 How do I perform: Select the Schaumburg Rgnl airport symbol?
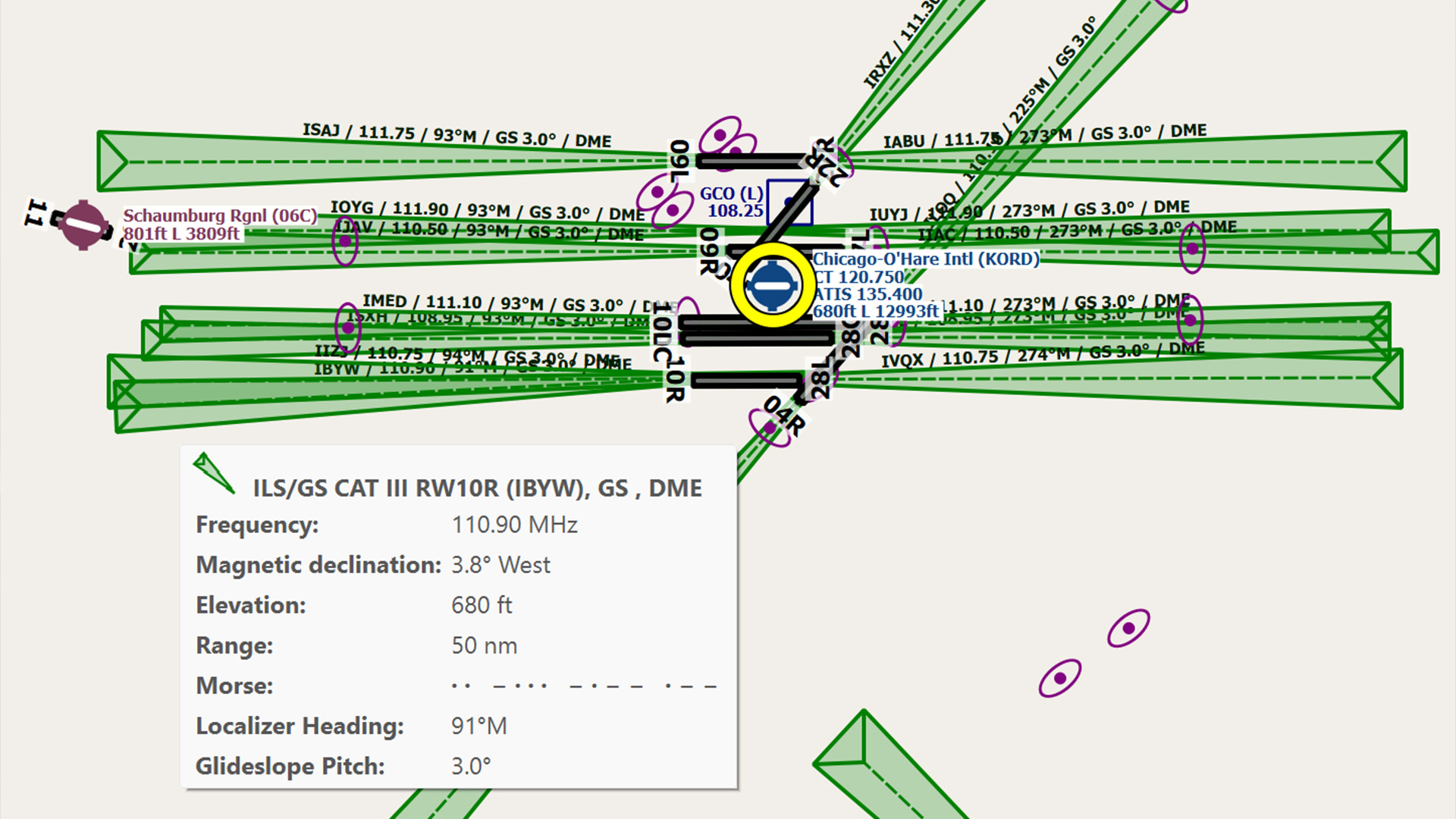coord(83,225)
